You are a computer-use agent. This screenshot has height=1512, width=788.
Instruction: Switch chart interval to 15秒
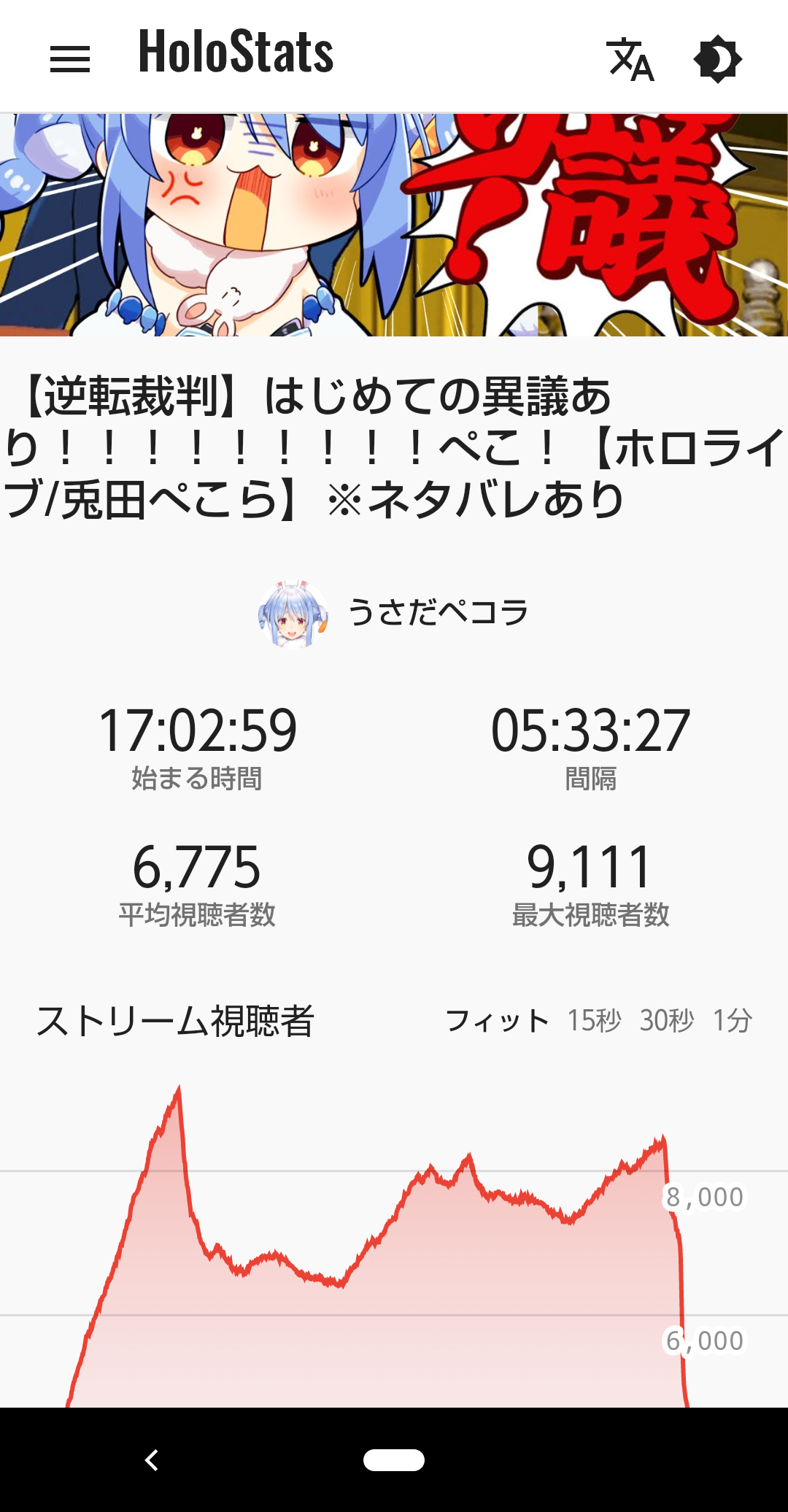point(595,1020)
